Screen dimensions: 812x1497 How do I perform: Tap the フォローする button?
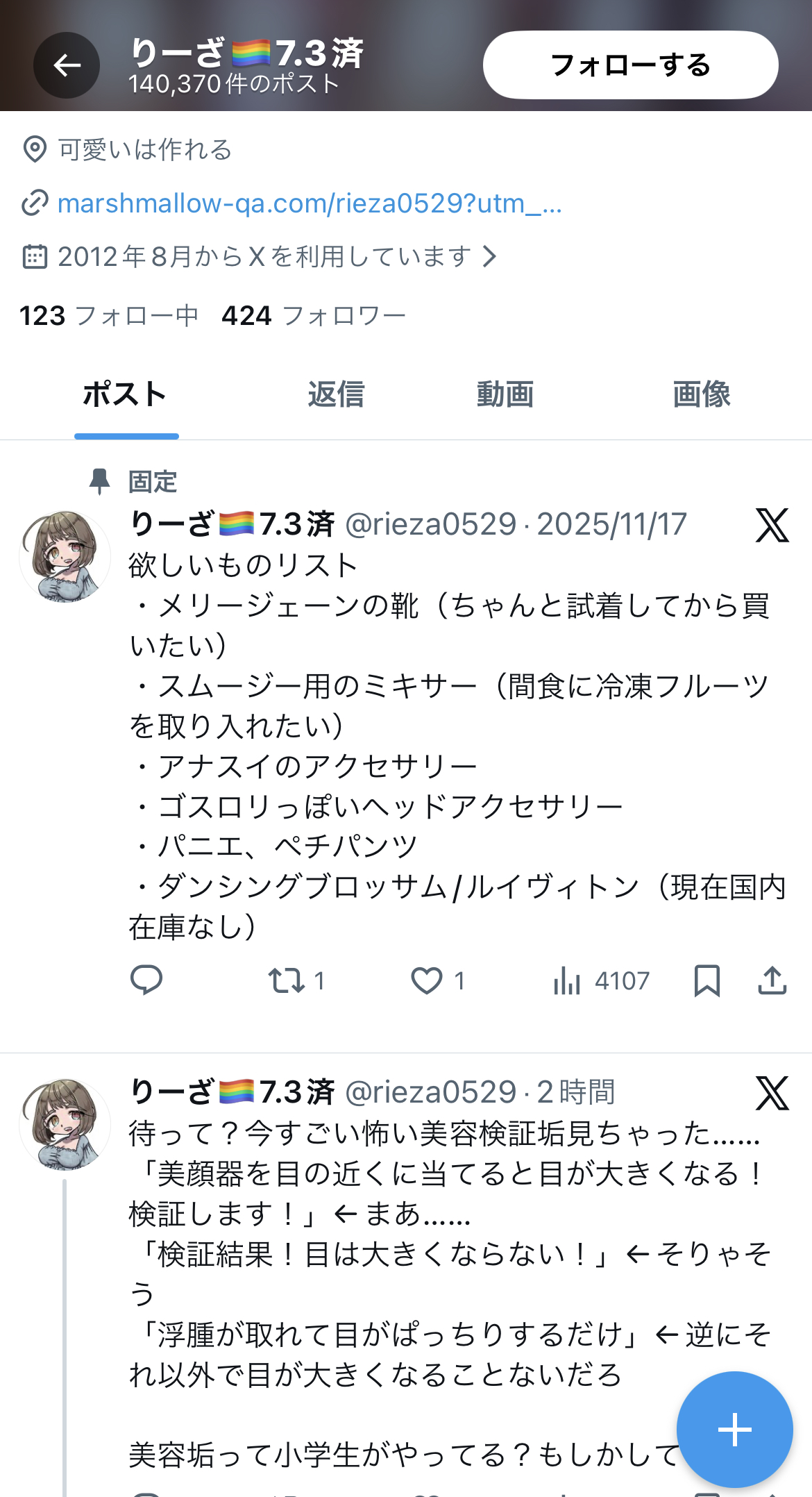(630, 65)
